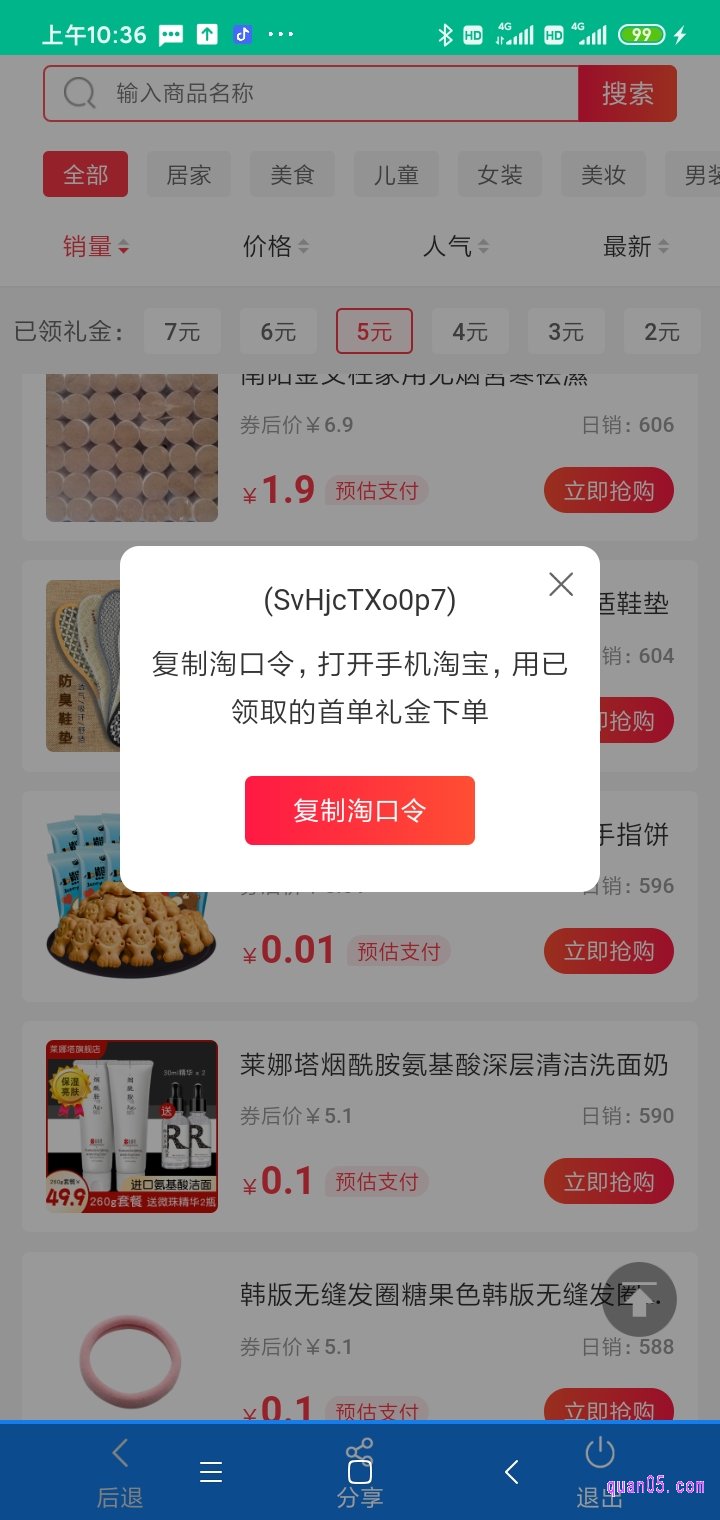Image resolution: width=720 pixels, height=1520 pixels.
Task: Sort products by 价格
Action: coord(276,246)
